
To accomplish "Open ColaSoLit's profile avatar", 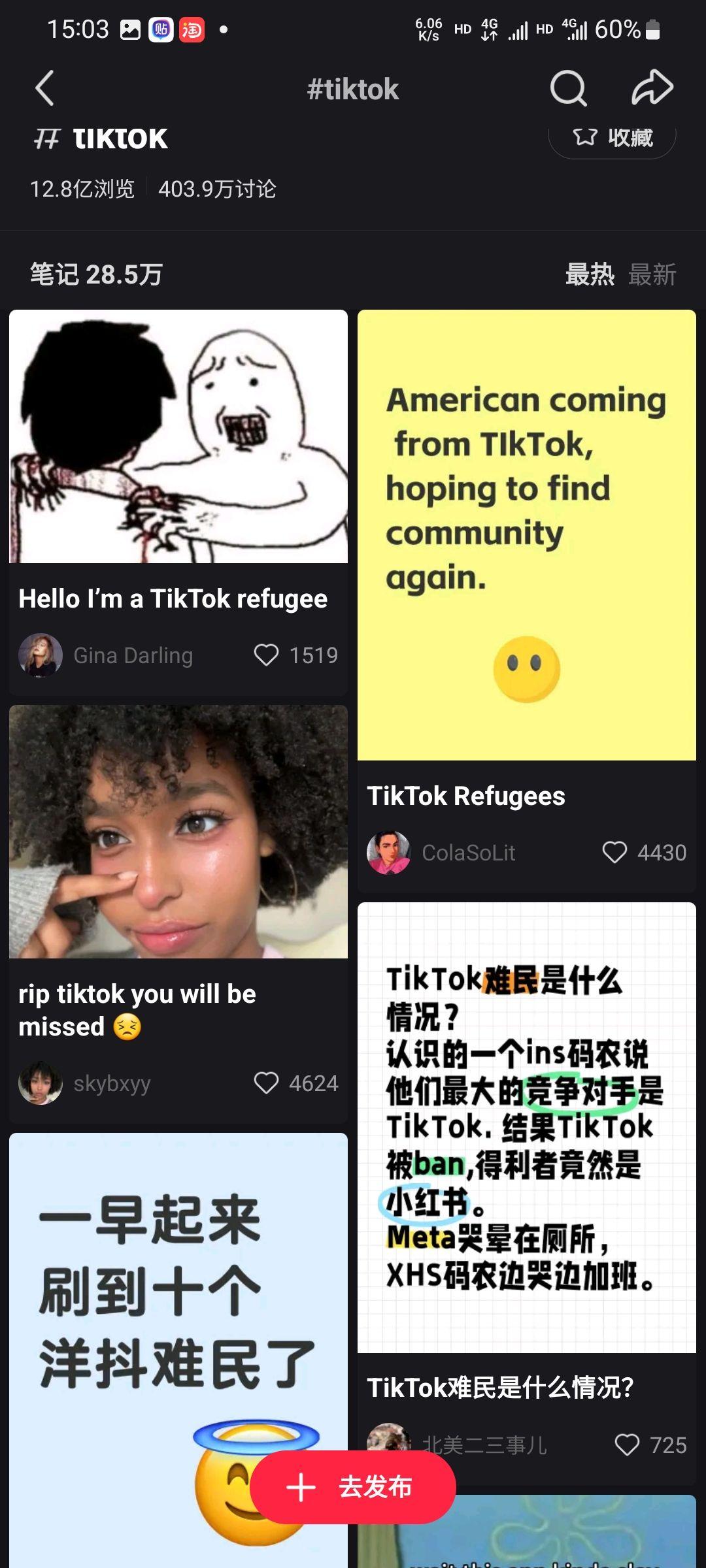I will (390, 852).
